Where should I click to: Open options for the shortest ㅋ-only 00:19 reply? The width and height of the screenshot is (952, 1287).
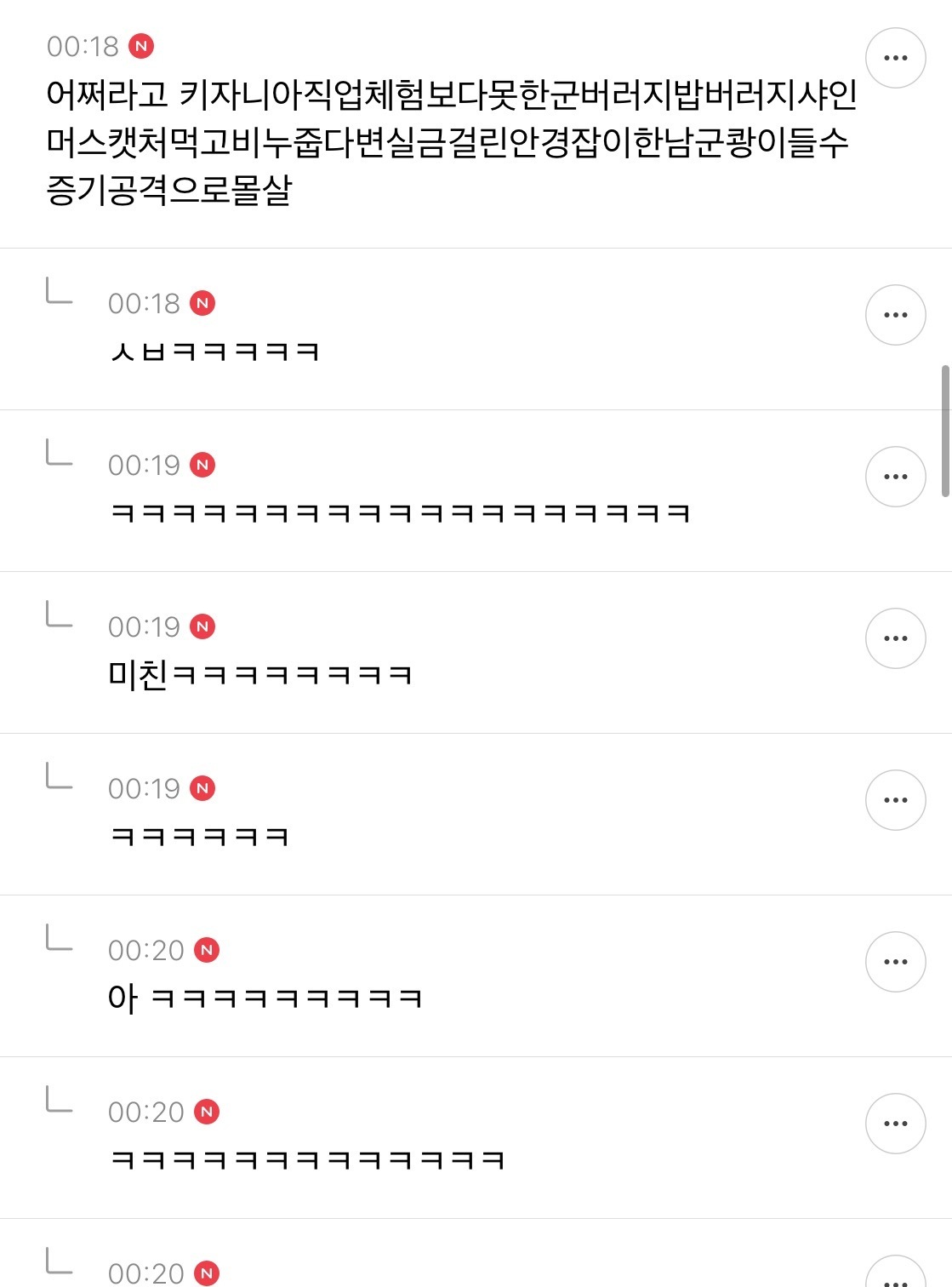tap(895, 800)
